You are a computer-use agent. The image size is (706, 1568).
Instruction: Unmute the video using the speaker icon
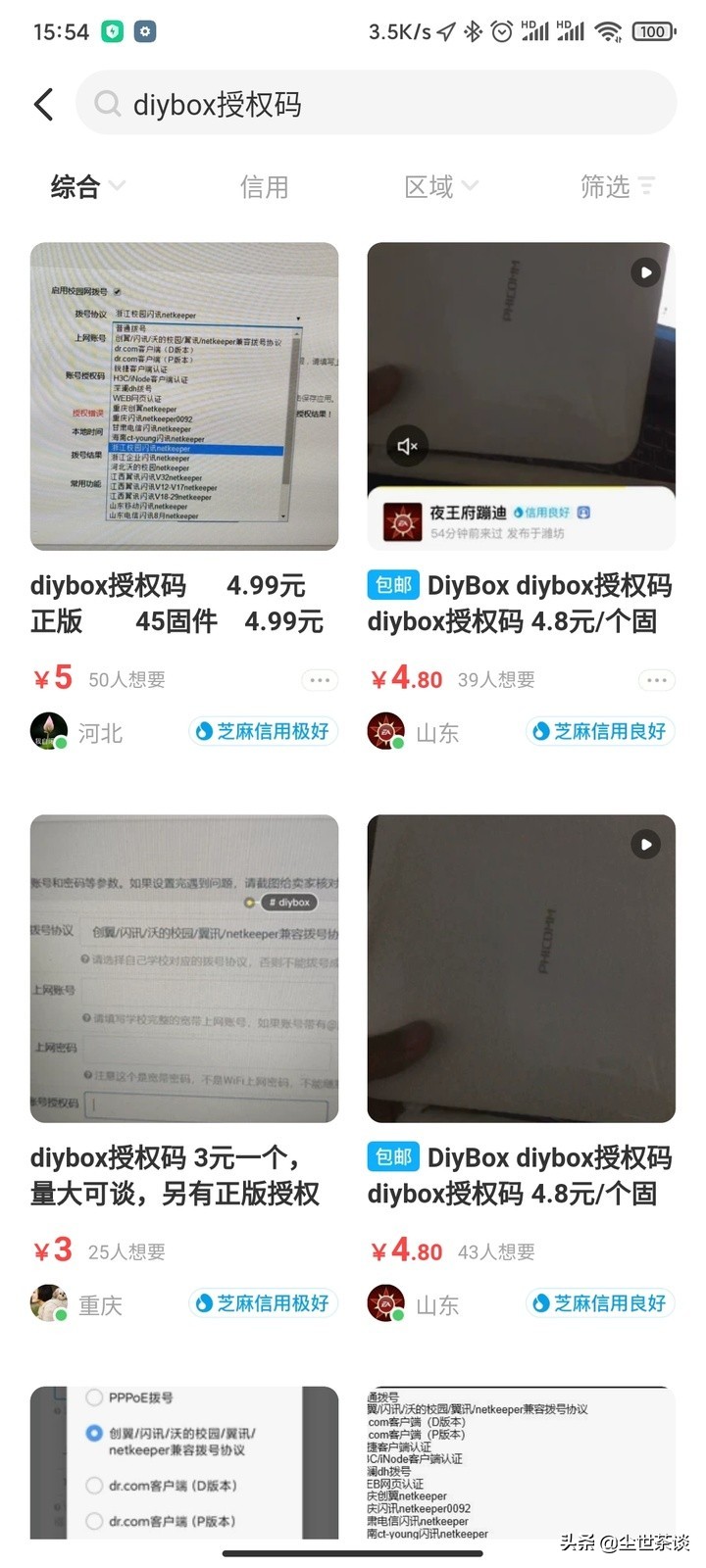pyautogui.click(x=406, y=446)
